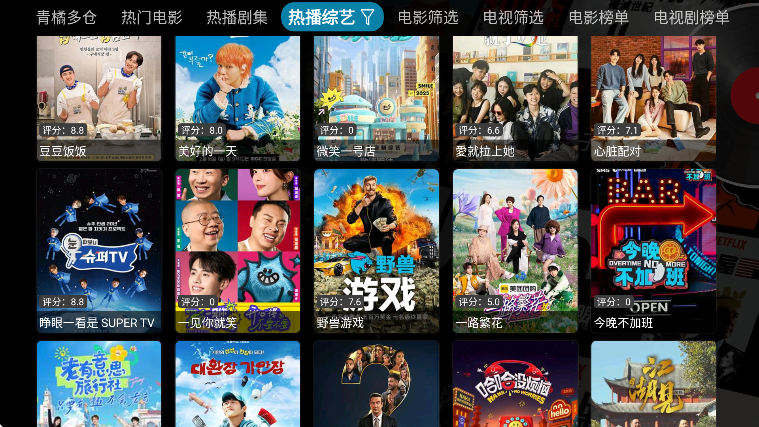Open 今晚不加班 details
Image resolution: width=759 pixels, height=427 pixels.
point(653,250)
